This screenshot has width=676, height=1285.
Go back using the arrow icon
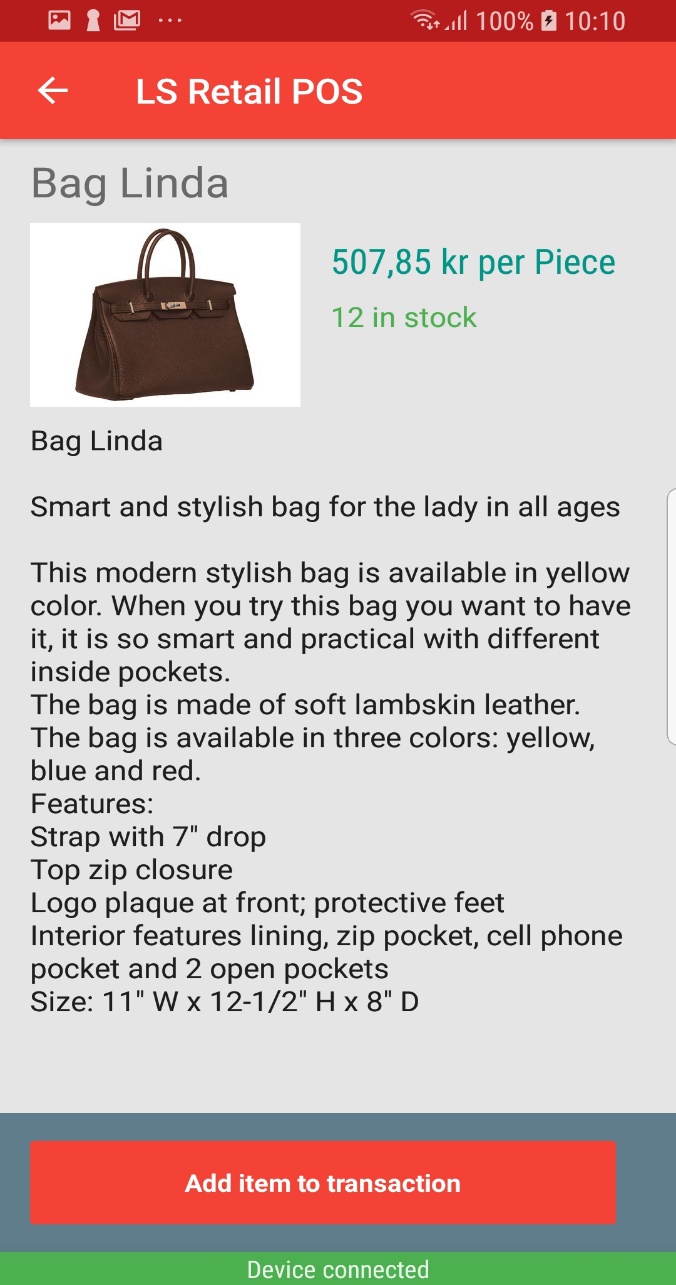[53, 91]
